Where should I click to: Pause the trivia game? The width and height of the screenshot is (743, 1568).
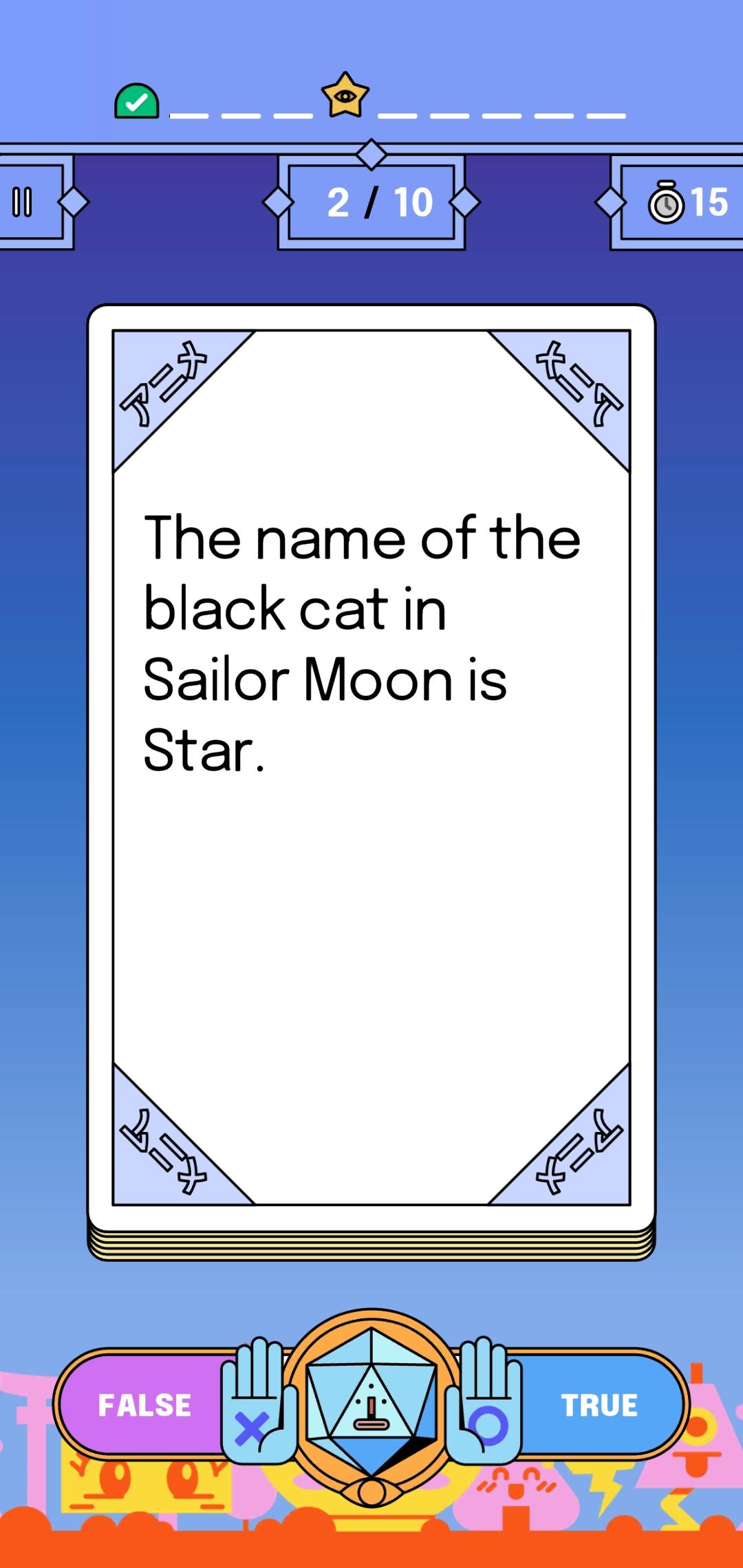(23, 202)
